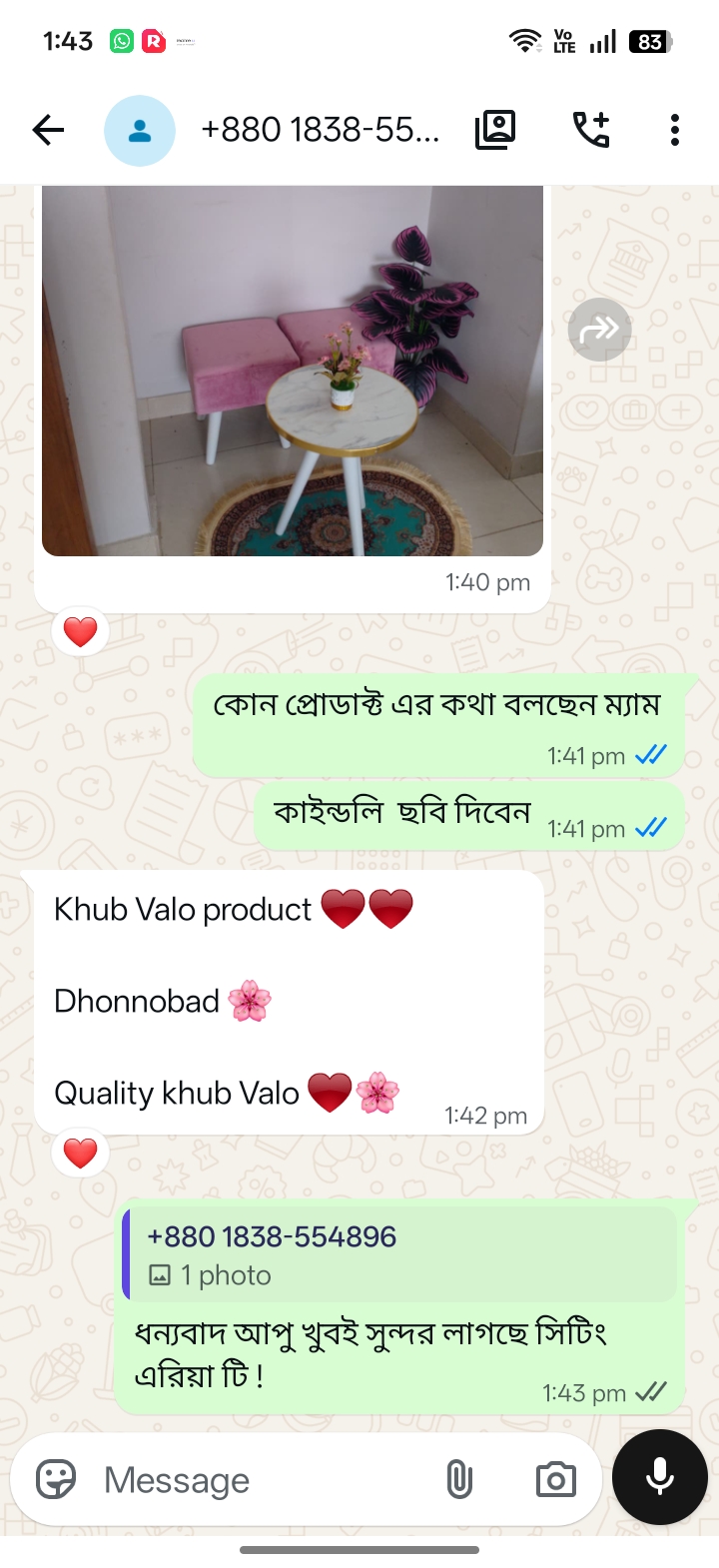The width and height of the screenshot is (719, 1568).
Task: Start a call with this contact
Action: tap(591, 130)
